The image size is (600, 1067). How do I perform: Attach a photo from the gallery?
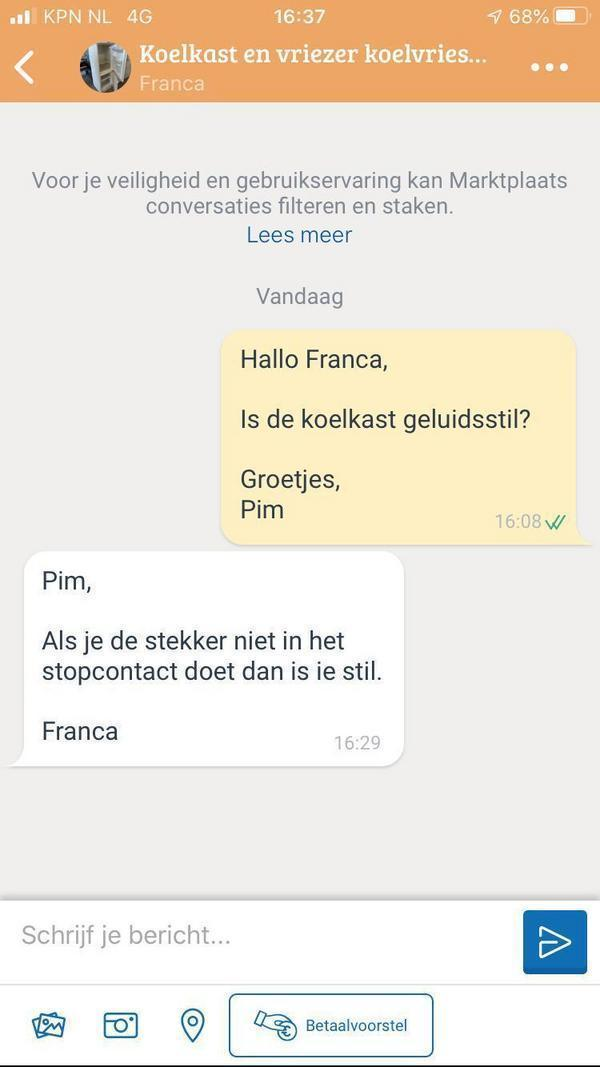[x=49, y=1025]
